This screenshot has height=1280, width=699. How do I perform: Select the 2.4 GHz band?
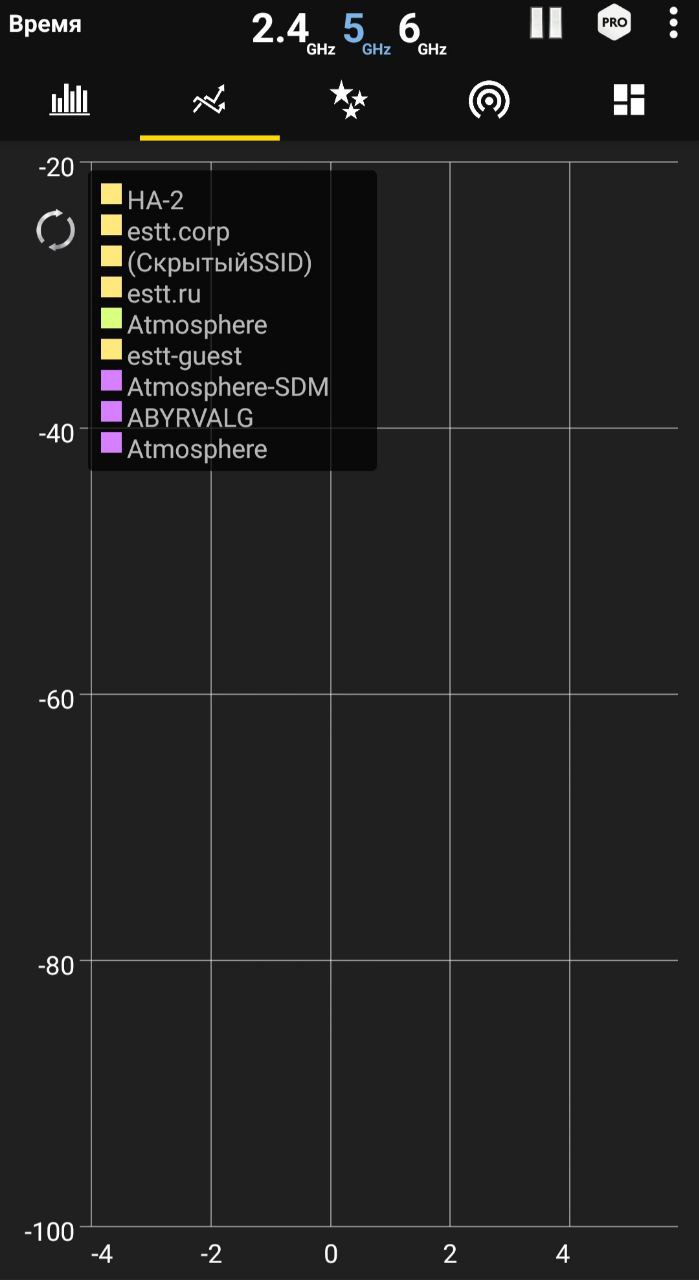click(292, 32)
